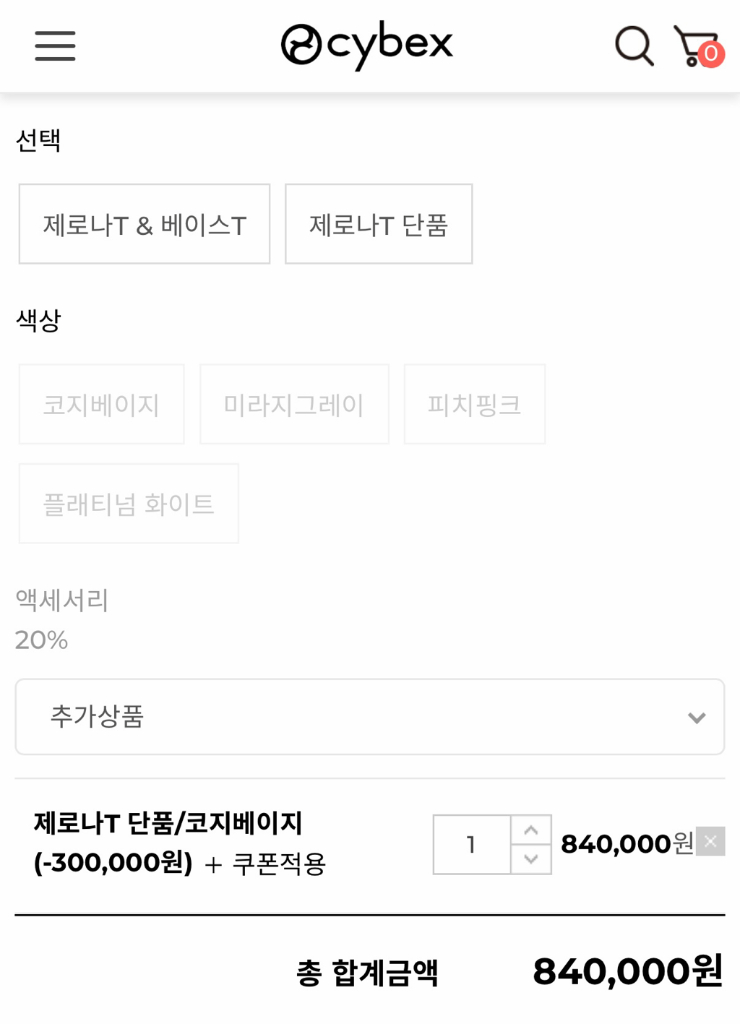The width and height of the screenshot is (740, 1024).
Task: Click the 색상 section heading
Action: tap(35, 320)
